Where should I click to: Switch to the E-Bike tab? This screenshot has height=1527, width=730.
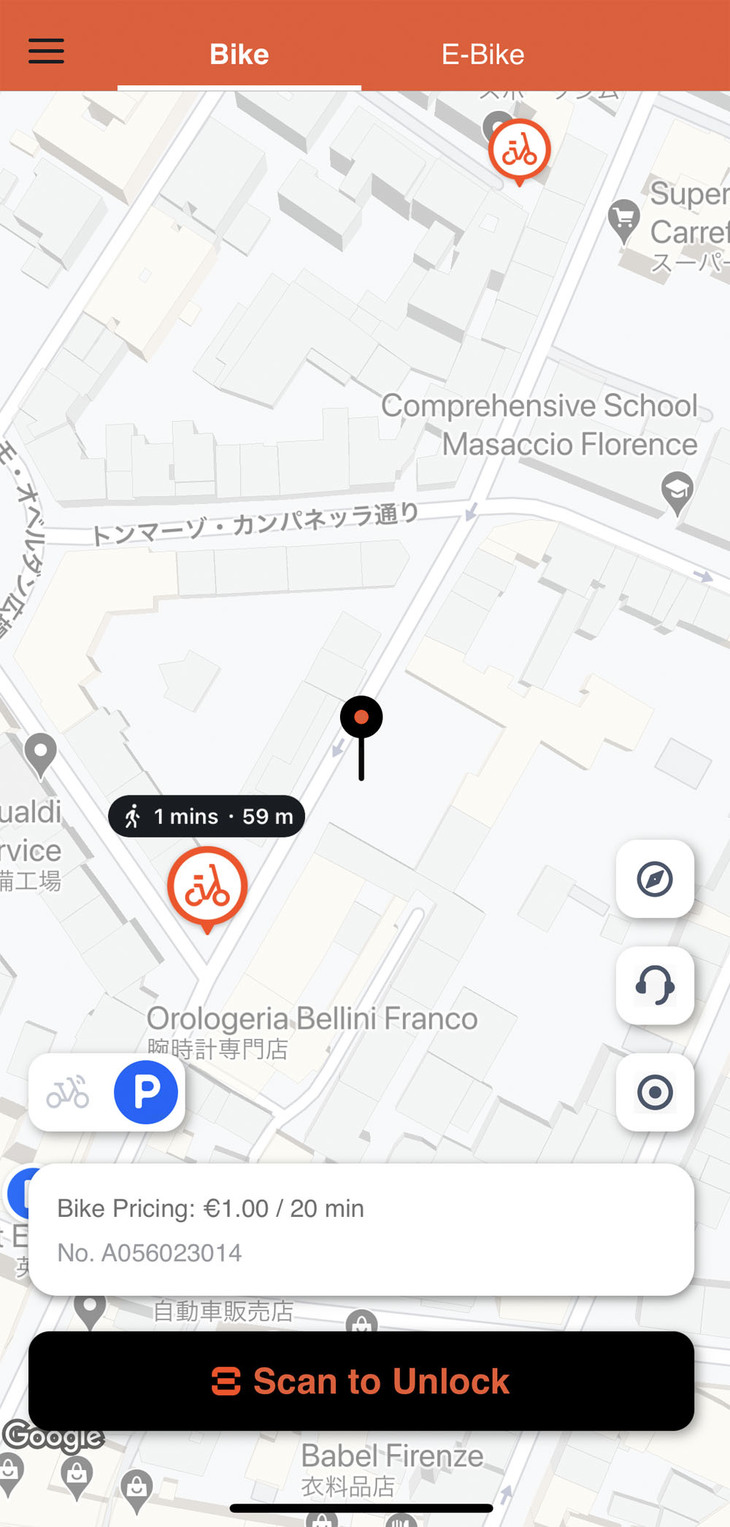483,55
